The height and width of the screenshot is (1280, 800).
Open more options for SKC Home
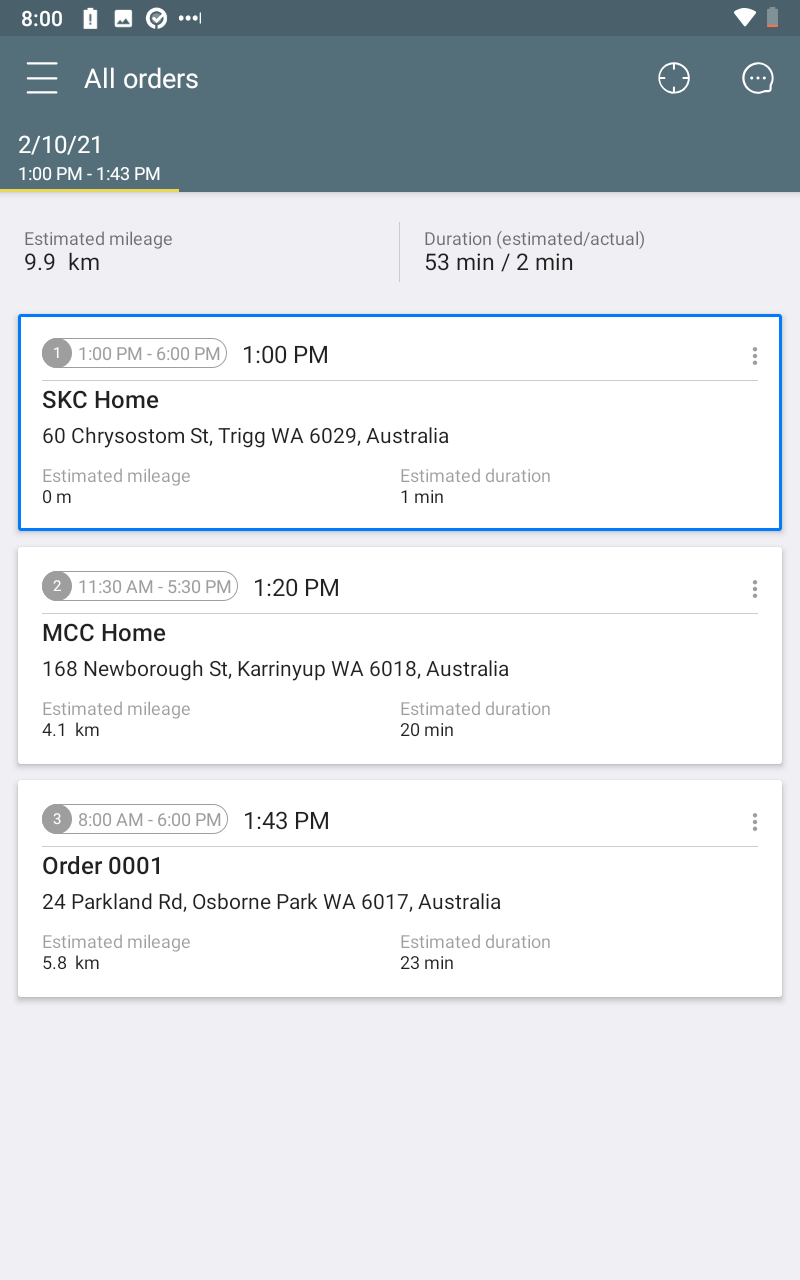pyautogui.click(x=754, y=356)
